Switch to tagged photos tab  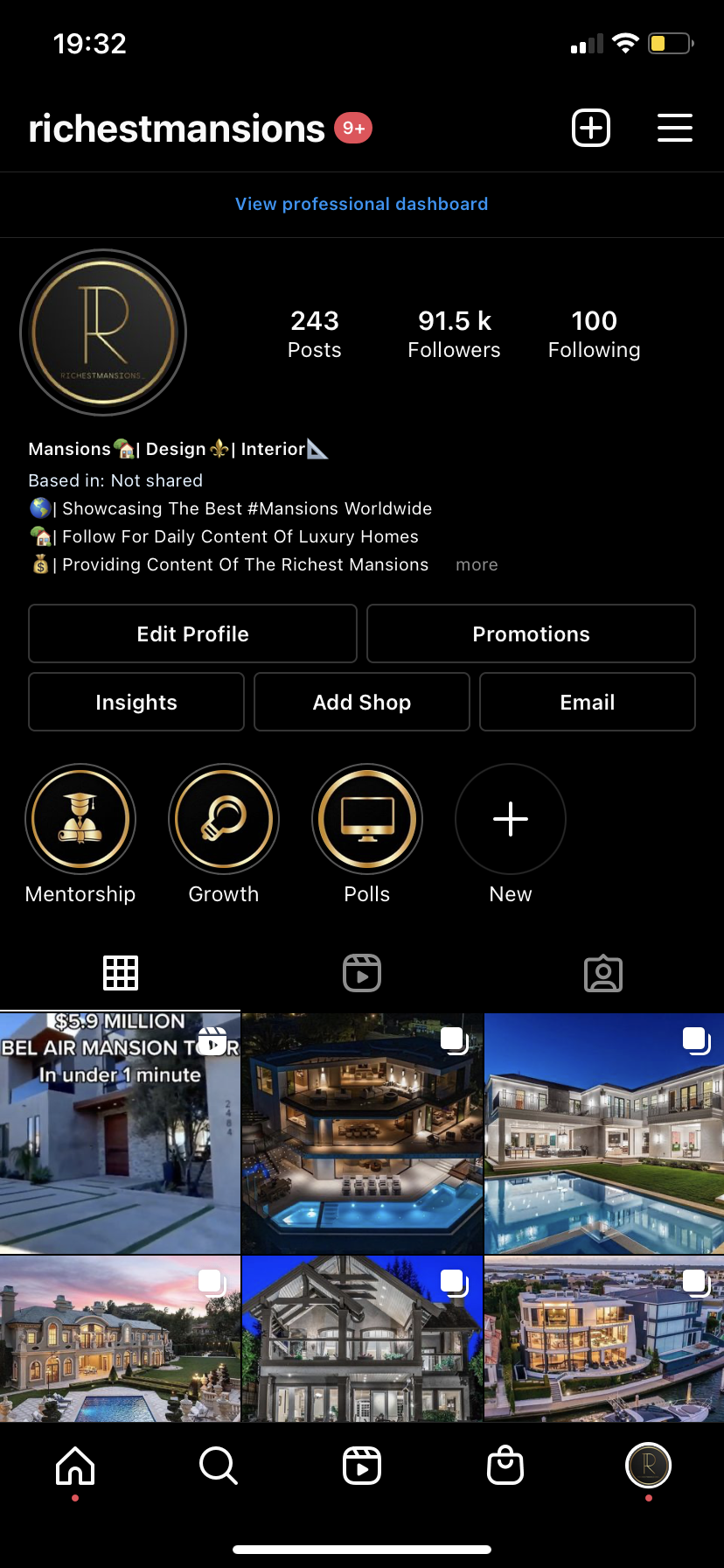(x=603, y=973)
